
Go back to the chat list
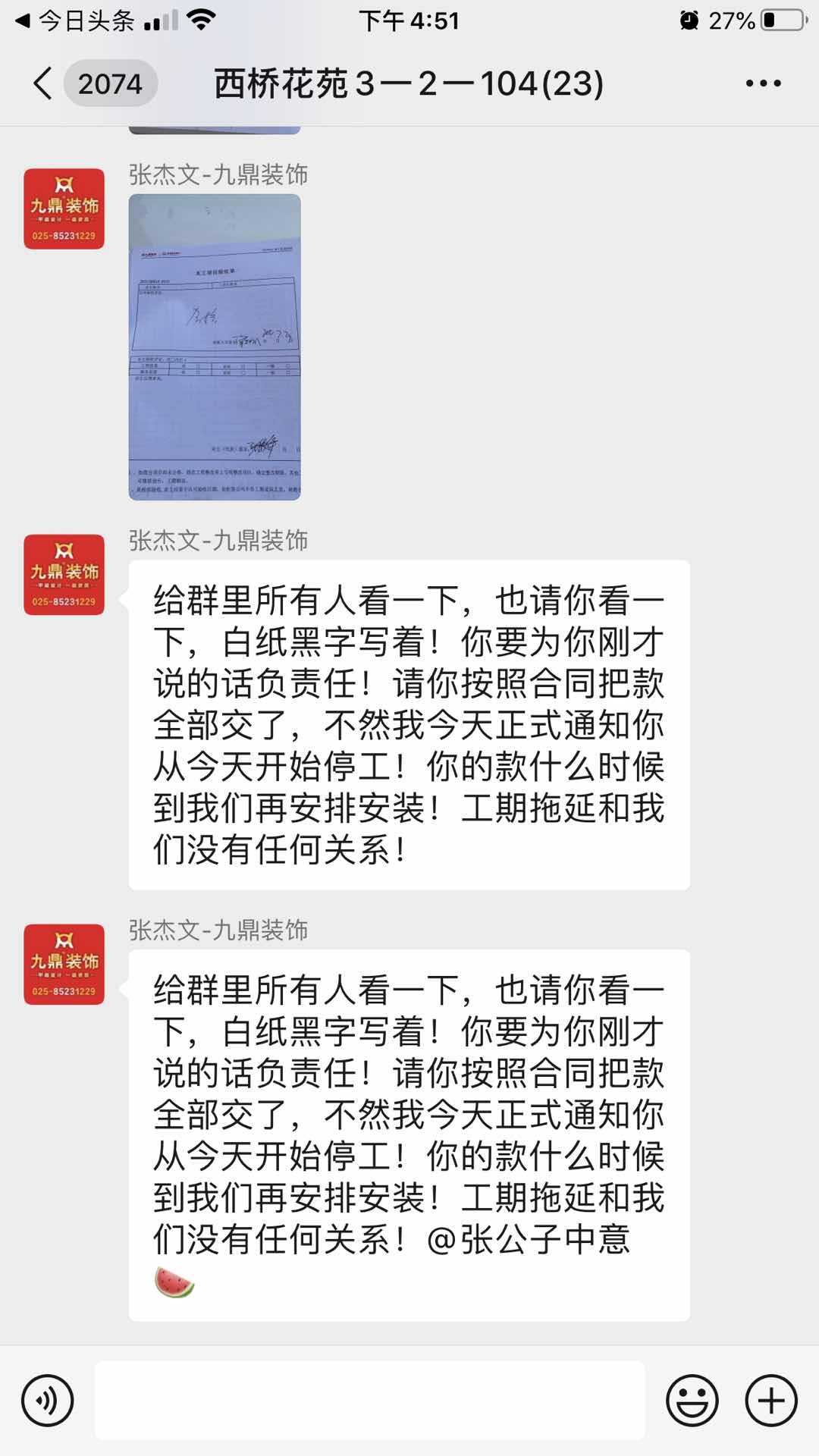(x=43, y=83)
